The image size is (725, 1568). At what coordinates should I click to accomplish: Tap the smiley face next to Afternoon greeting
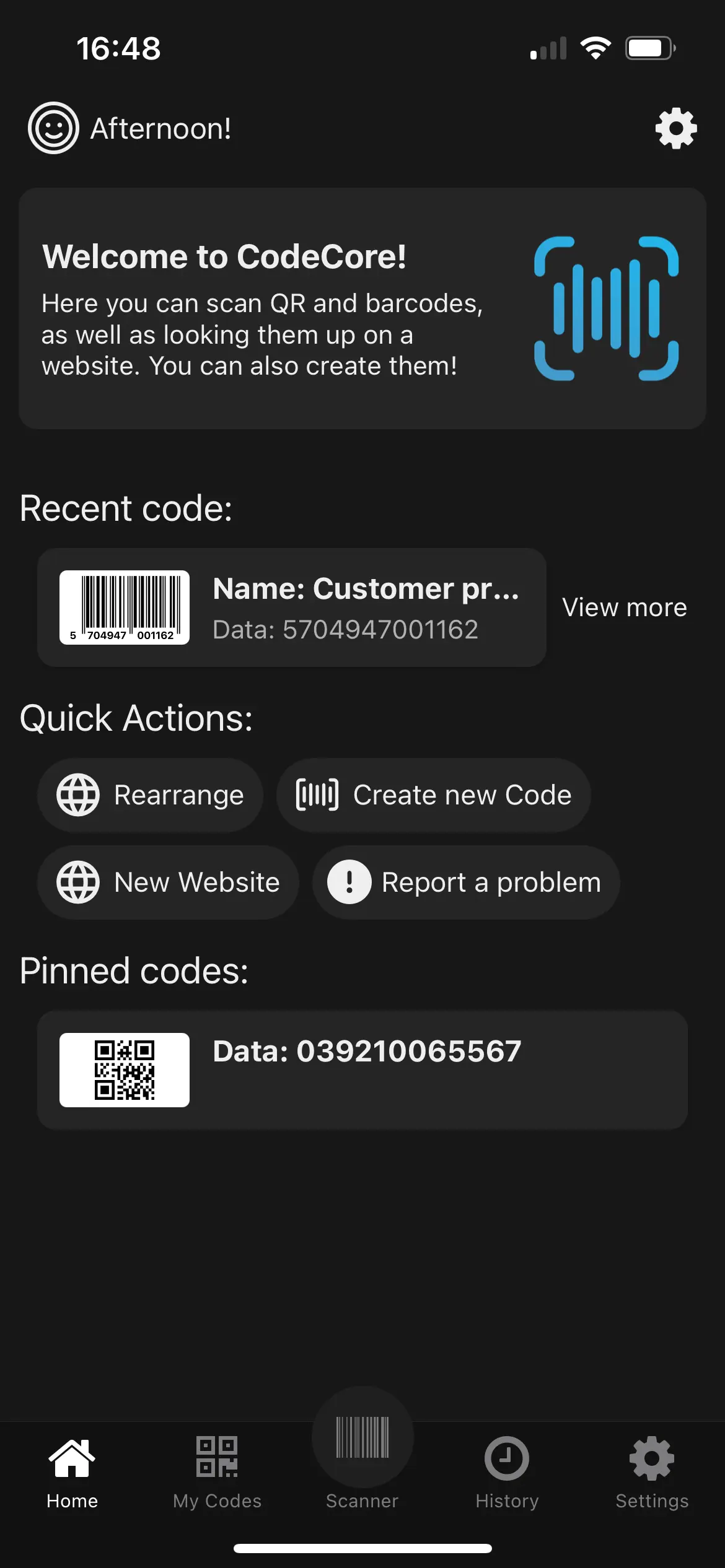pos(53,128)
